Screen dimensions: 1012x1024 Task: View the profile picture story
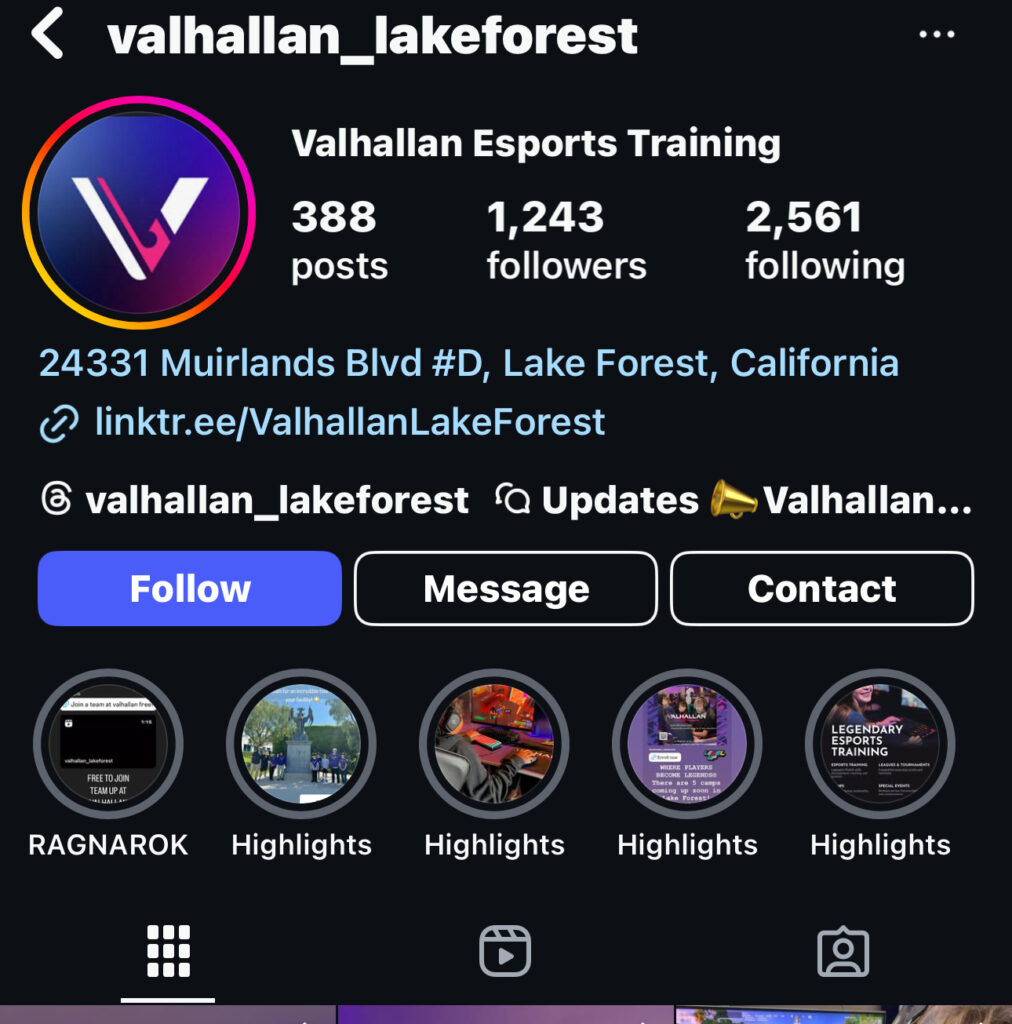pos(139,212)
